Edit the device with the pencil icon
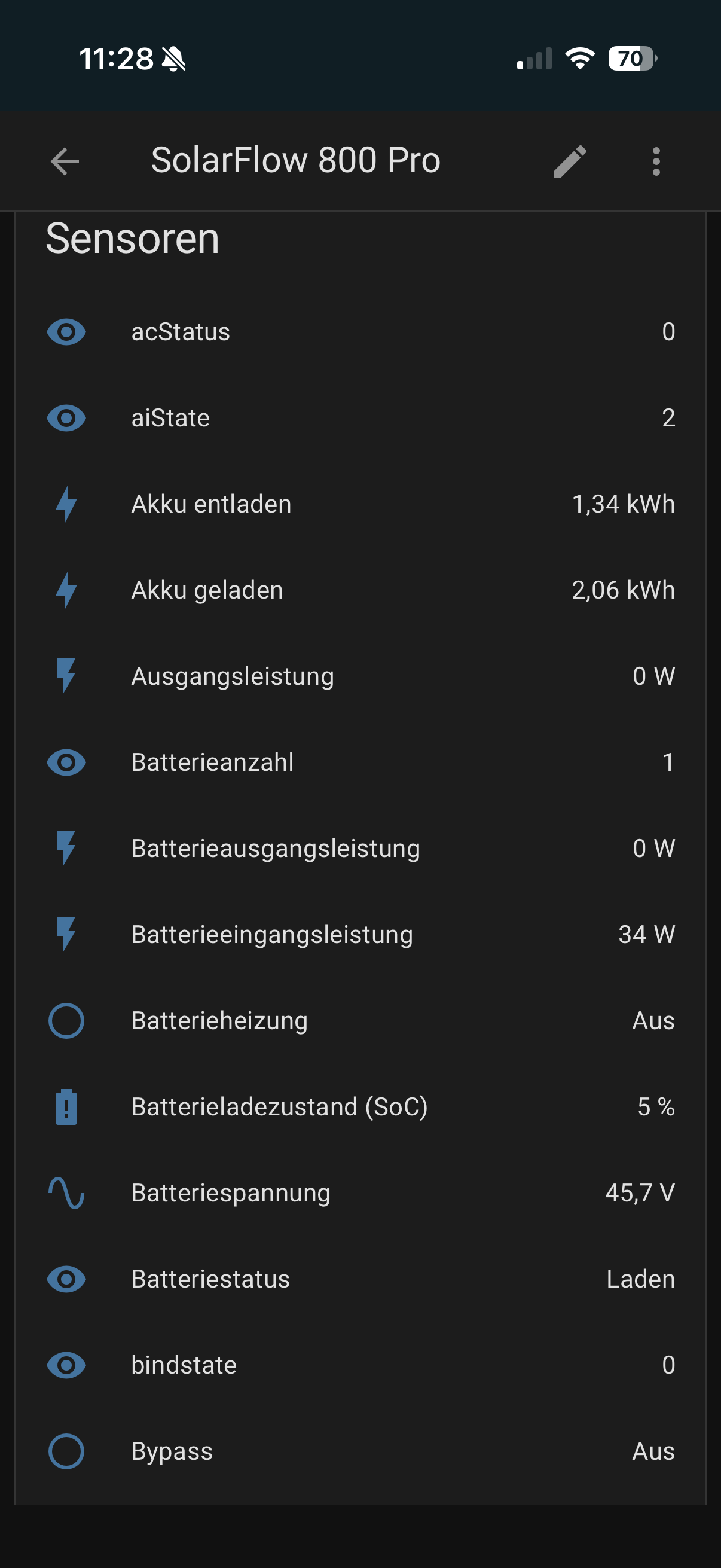 pos(570,161)
